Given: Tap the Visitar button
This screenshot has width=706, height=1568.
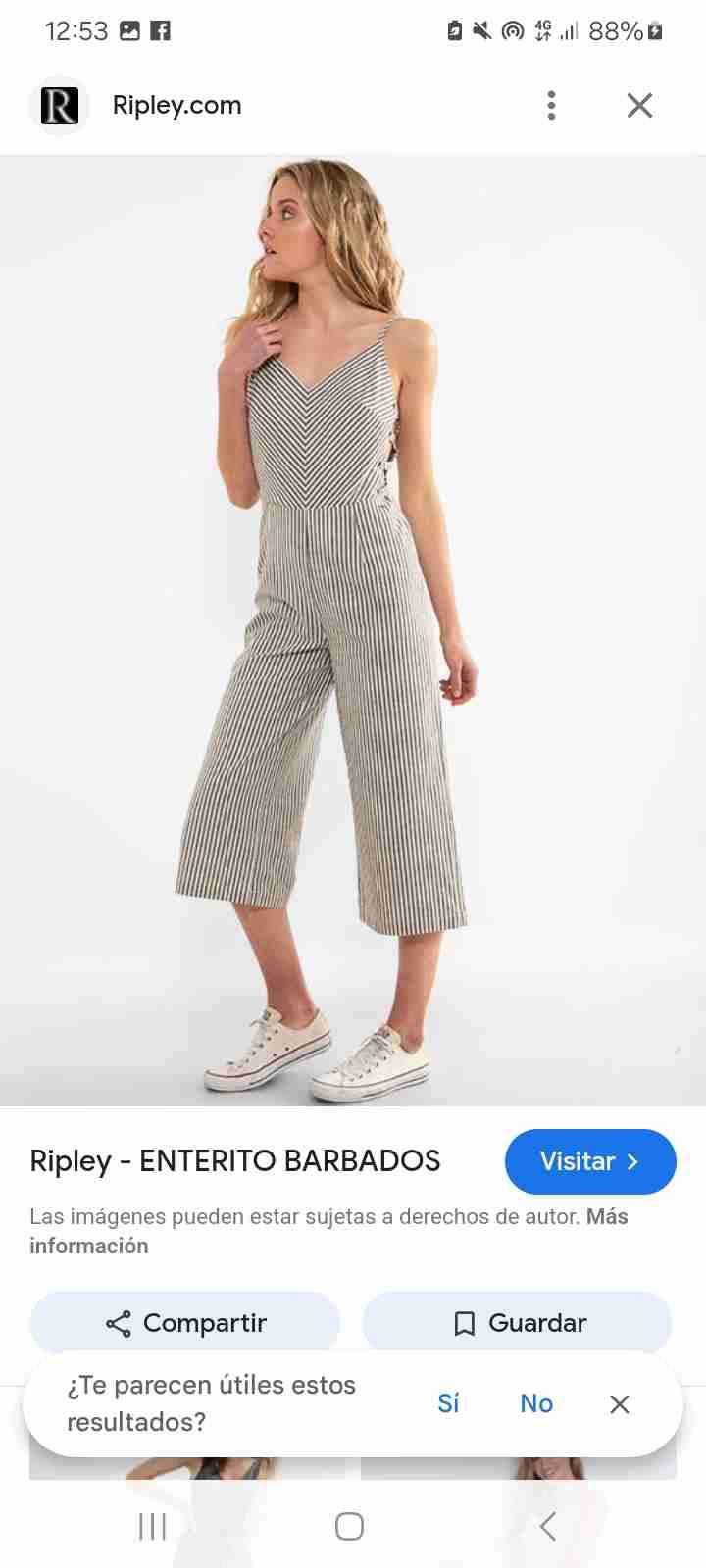Looking at the screenshot, I should [590, 1161].
